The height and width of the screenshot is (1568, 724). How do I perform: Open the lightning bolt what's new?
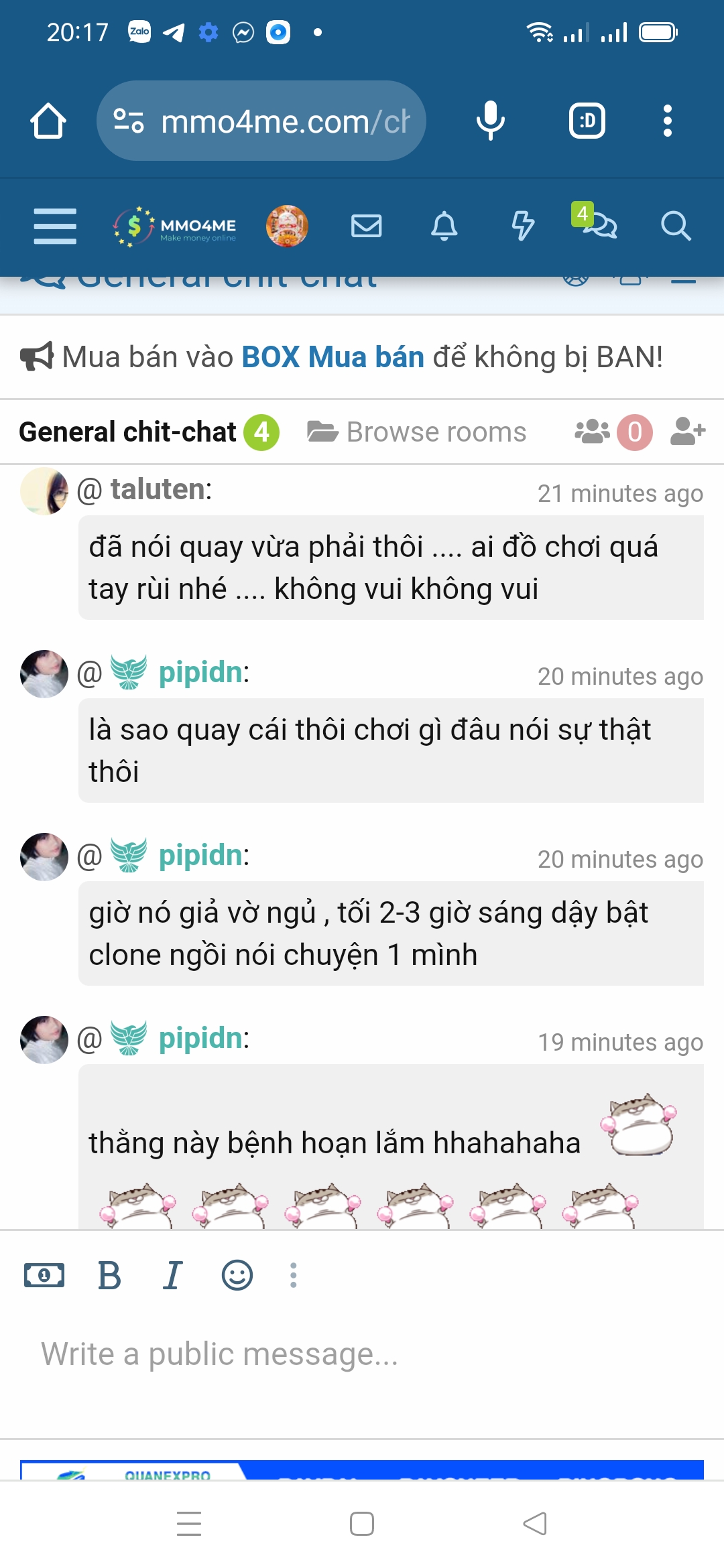coord(523,226)
